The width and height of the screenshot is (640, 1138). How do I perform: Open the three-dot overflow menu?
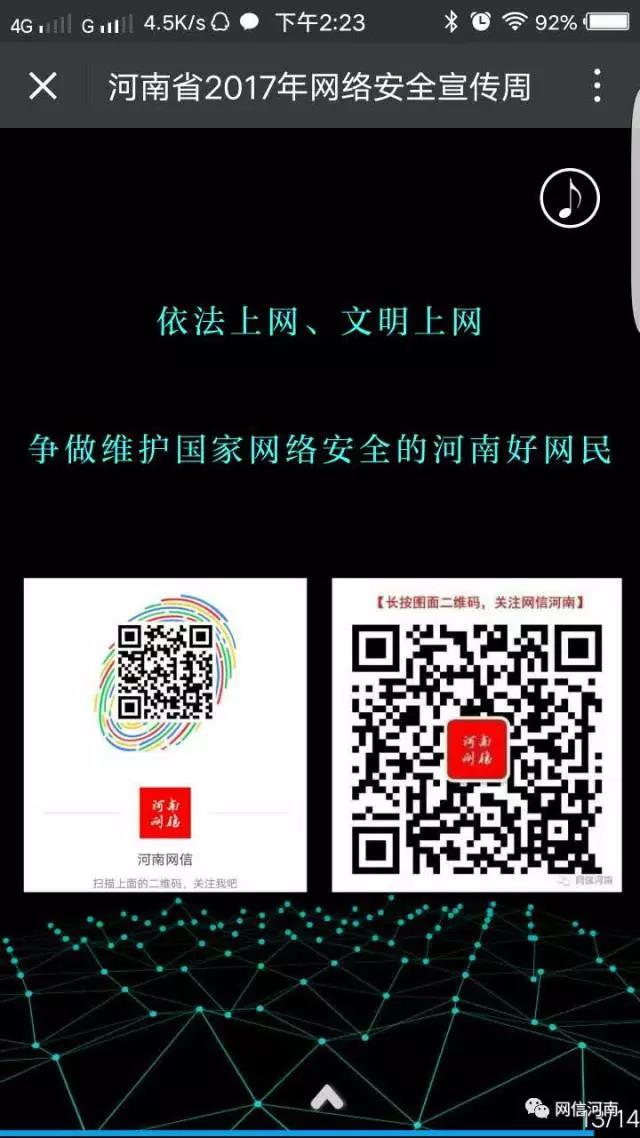(596, 86)
